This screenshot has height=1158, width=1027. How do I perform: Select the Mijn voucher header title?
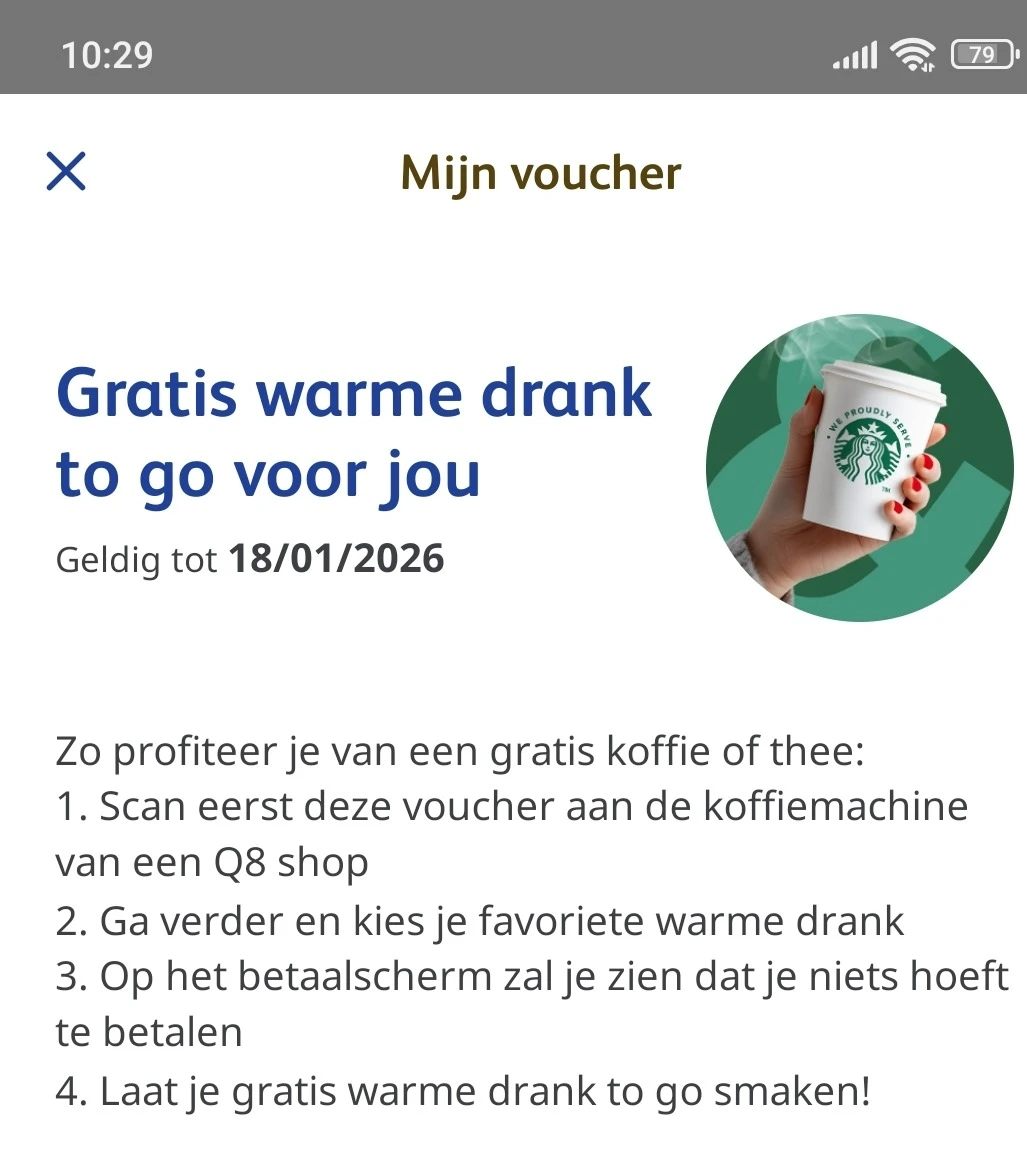(x=539, y=172)
